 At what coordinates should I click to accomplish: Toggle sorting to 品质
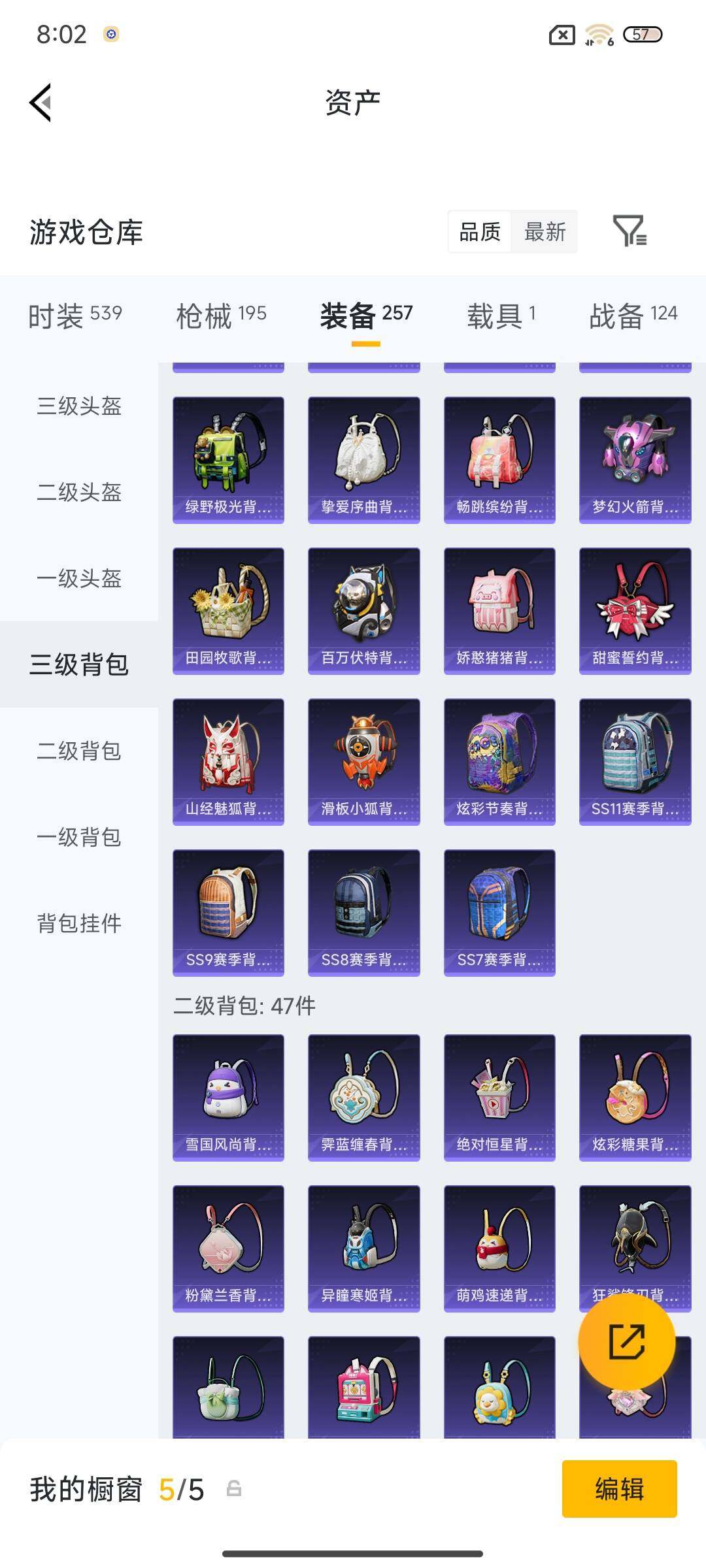(x=480, y=232)
